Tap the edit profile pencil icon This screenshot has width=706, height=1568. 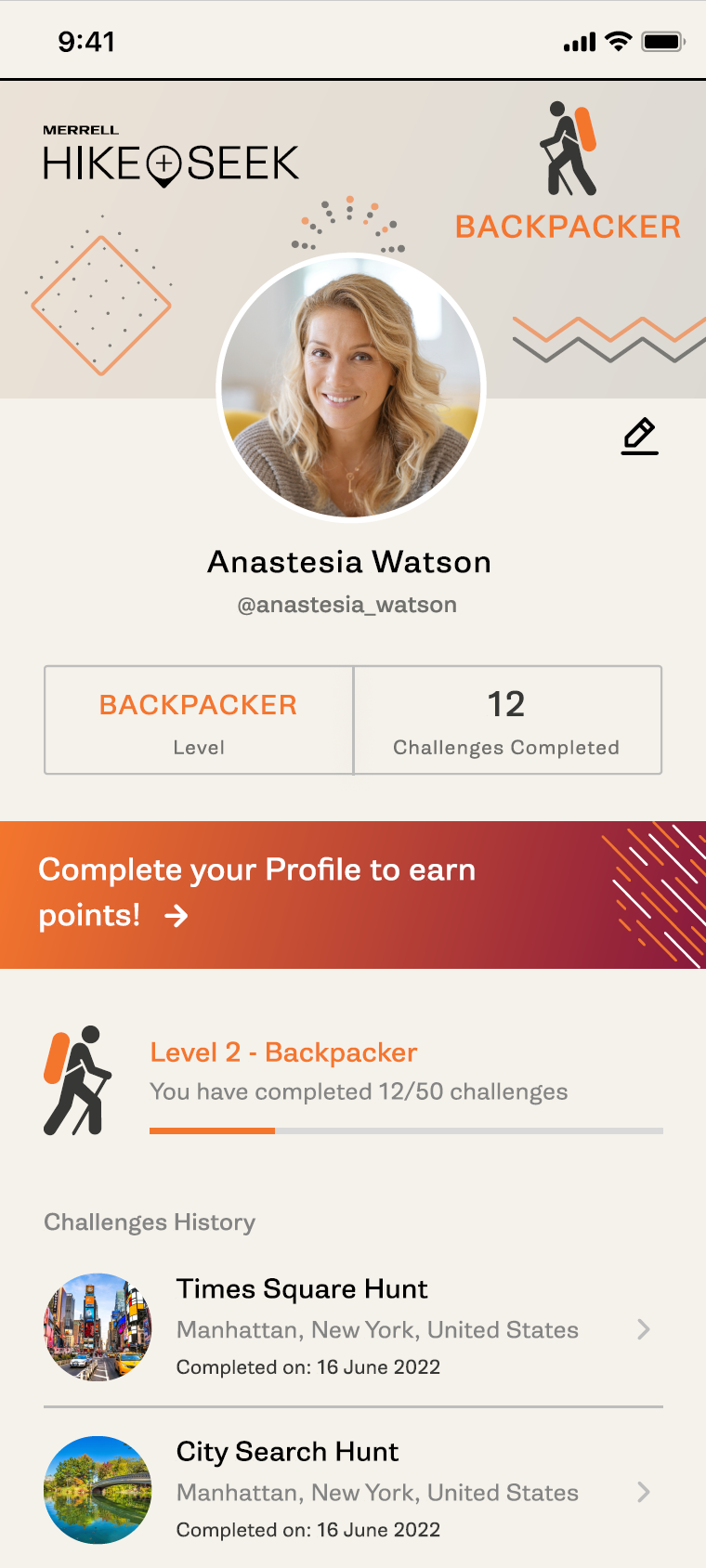(639, 436)
